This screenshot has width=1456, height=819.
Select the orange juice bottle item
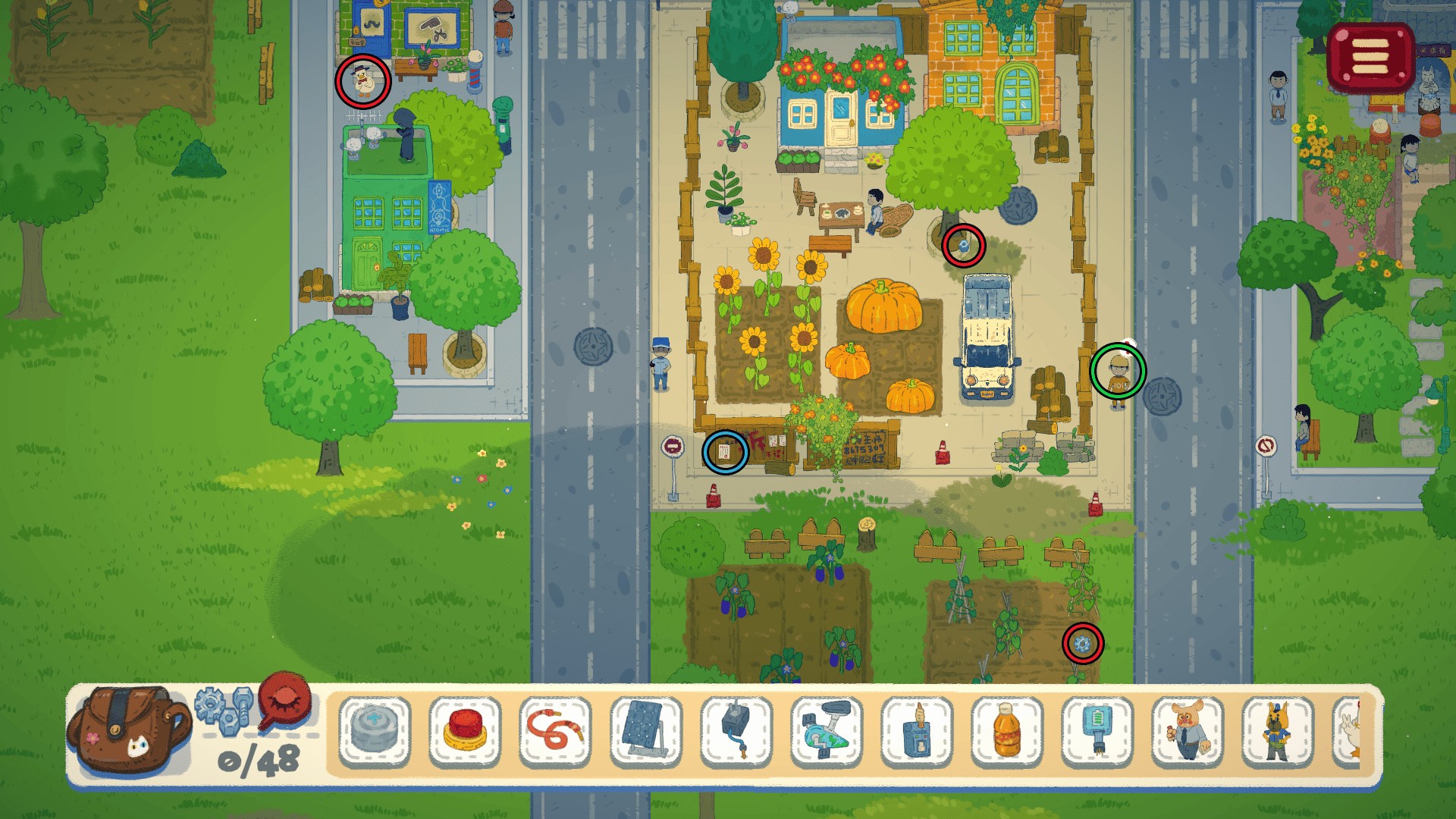pos(1006,731)
